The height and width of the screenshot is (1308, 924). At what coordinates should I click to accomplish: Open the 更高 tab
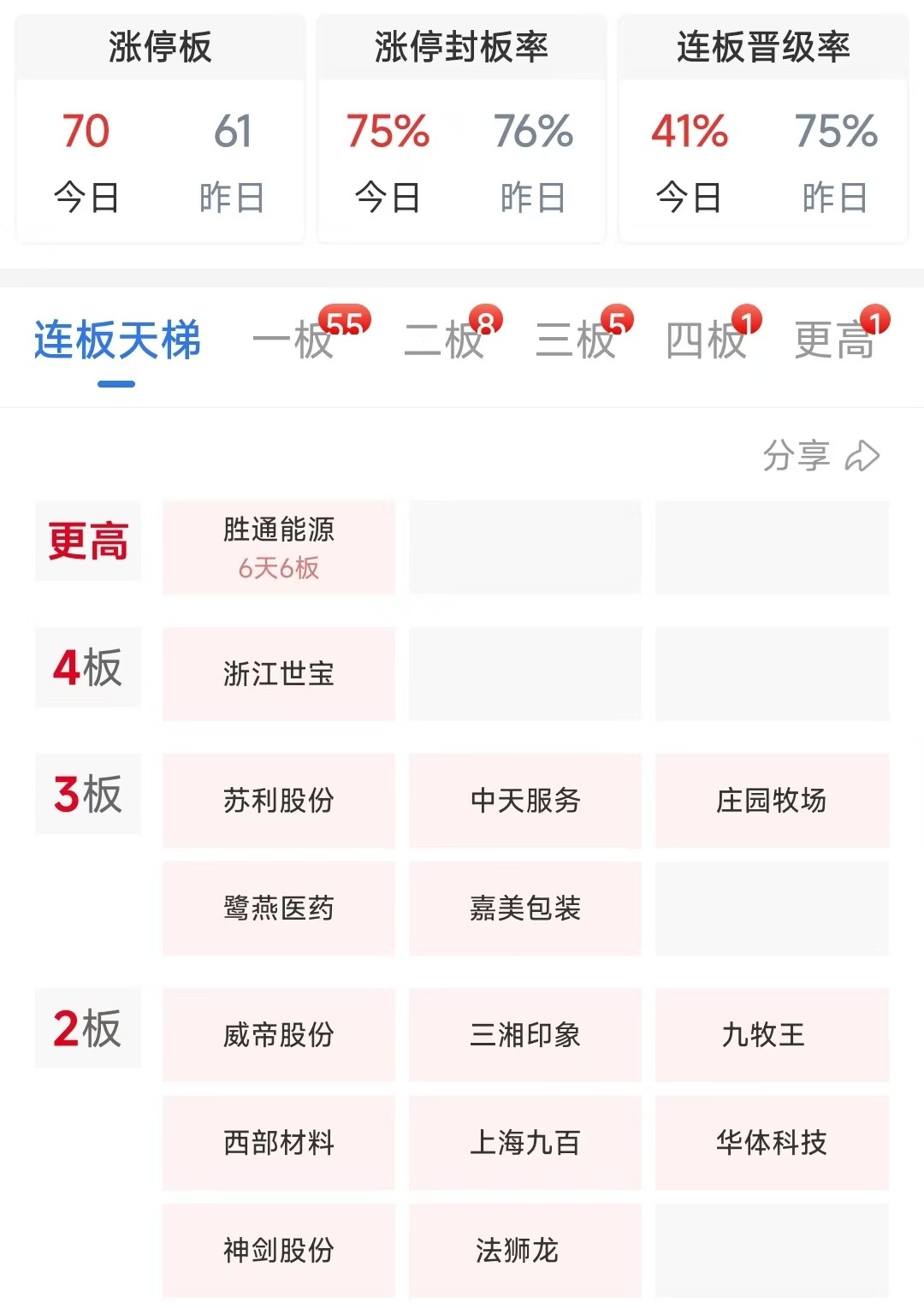pyautogui.click(x=834, y=340)
